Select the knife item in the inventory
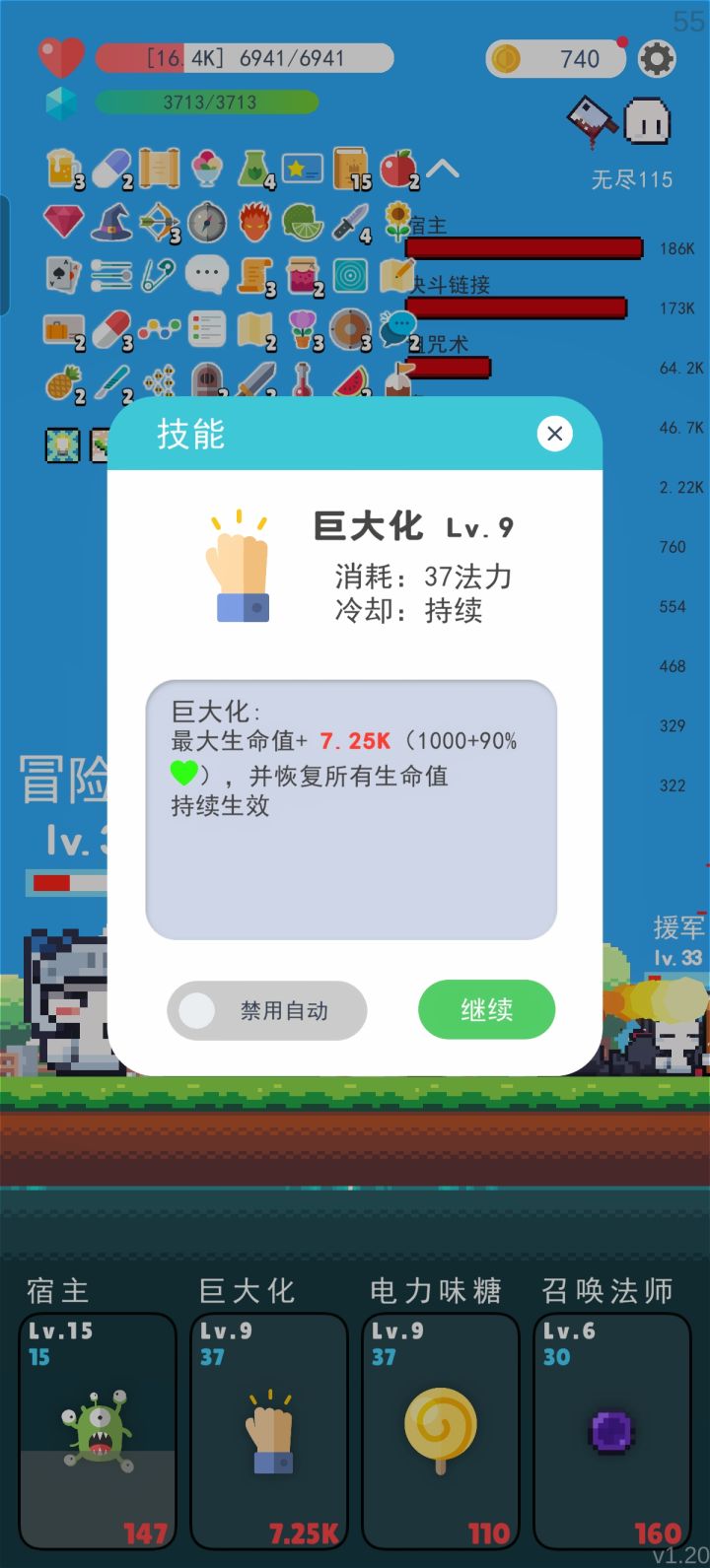Image resolution: width=710 pixels, height=1568 pixels. tap(352, 222)
